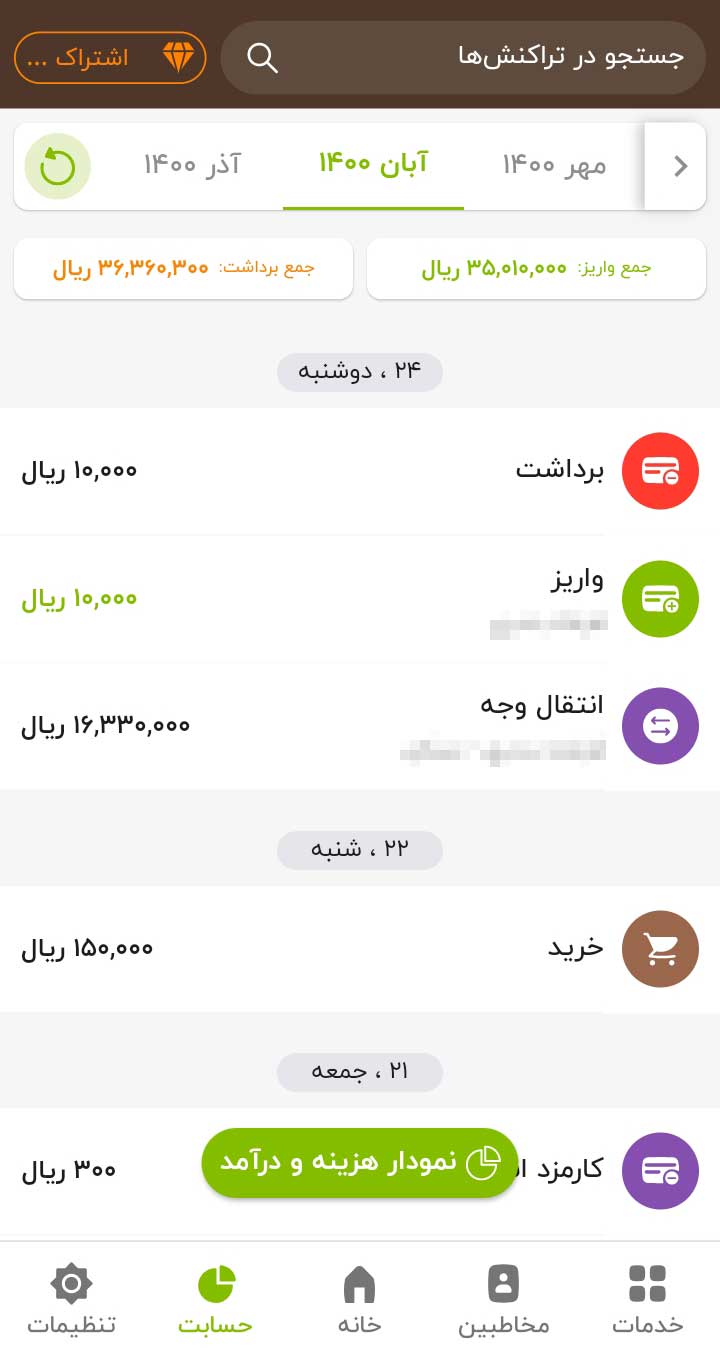Viewport: 720px width, 1348px height.
Task: Switch to the مهر ۱۴۰۰ month tab
Action: click(x=554, y=166)
